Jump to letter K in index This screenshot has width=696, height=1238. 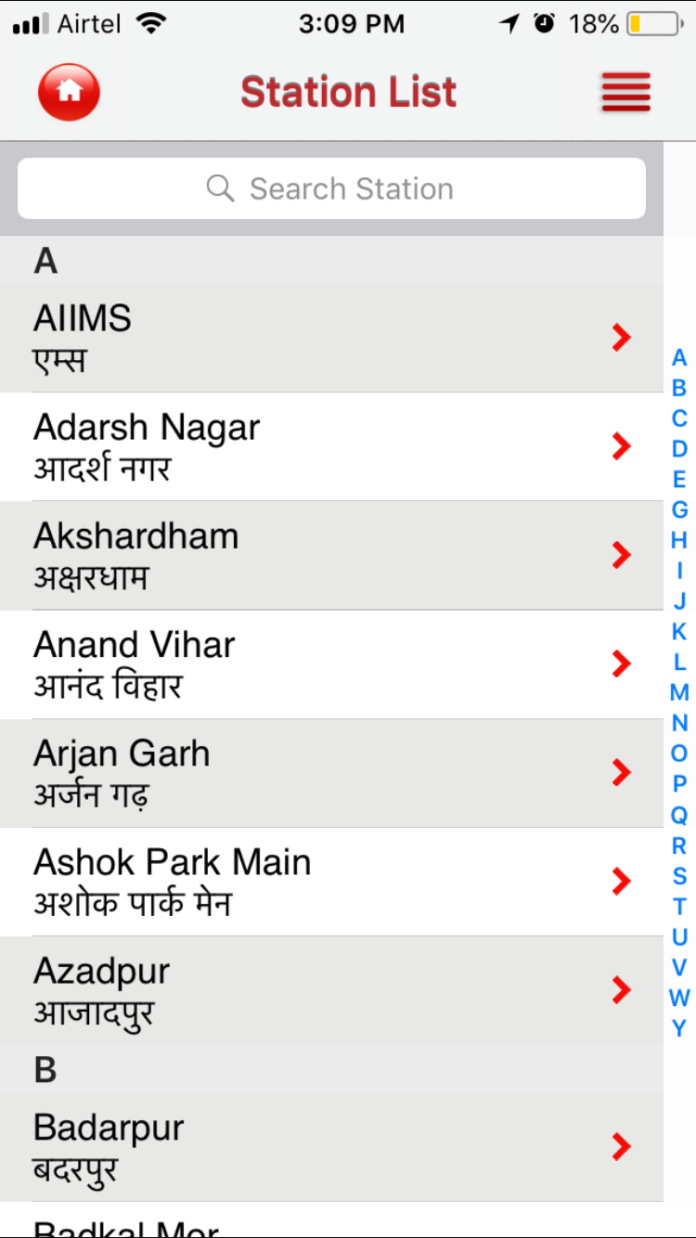[679, 631]
